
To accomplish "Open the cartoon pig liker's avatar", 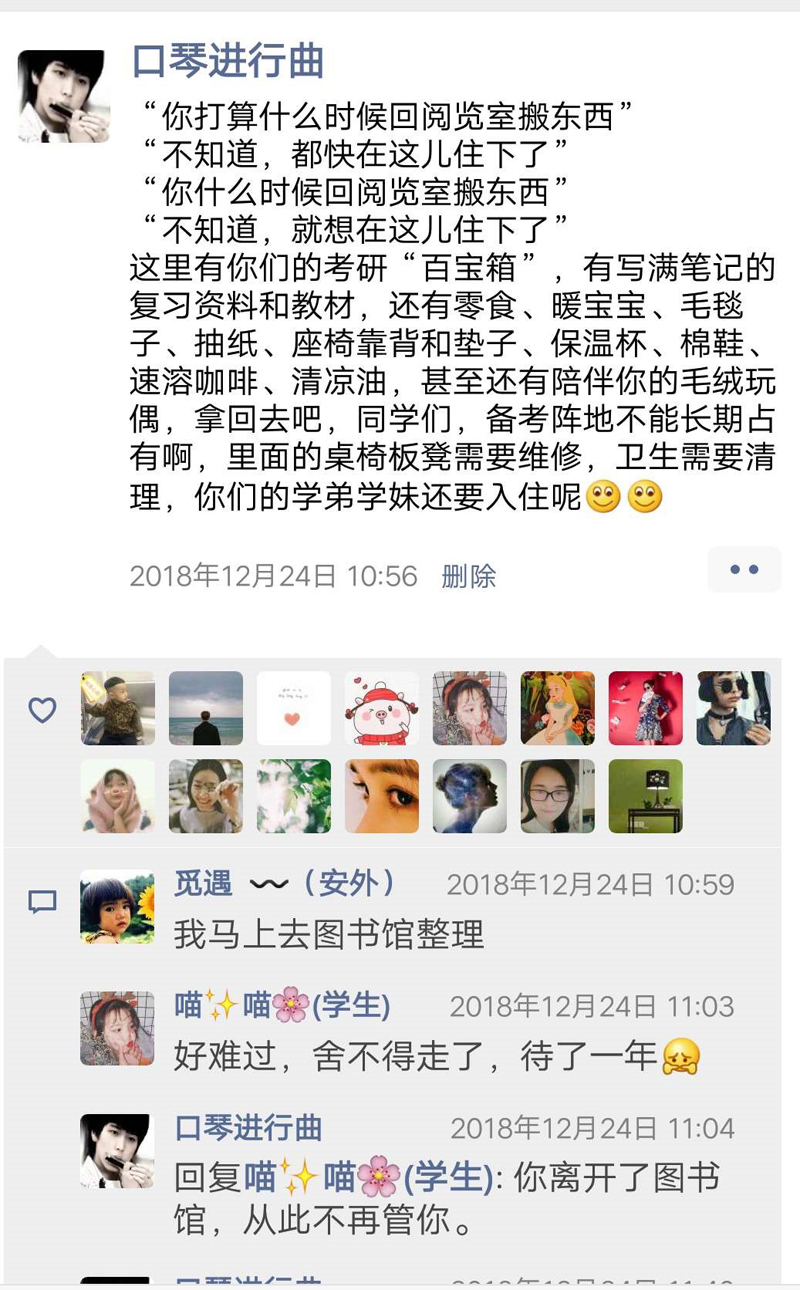I will (x=382, y=708).
